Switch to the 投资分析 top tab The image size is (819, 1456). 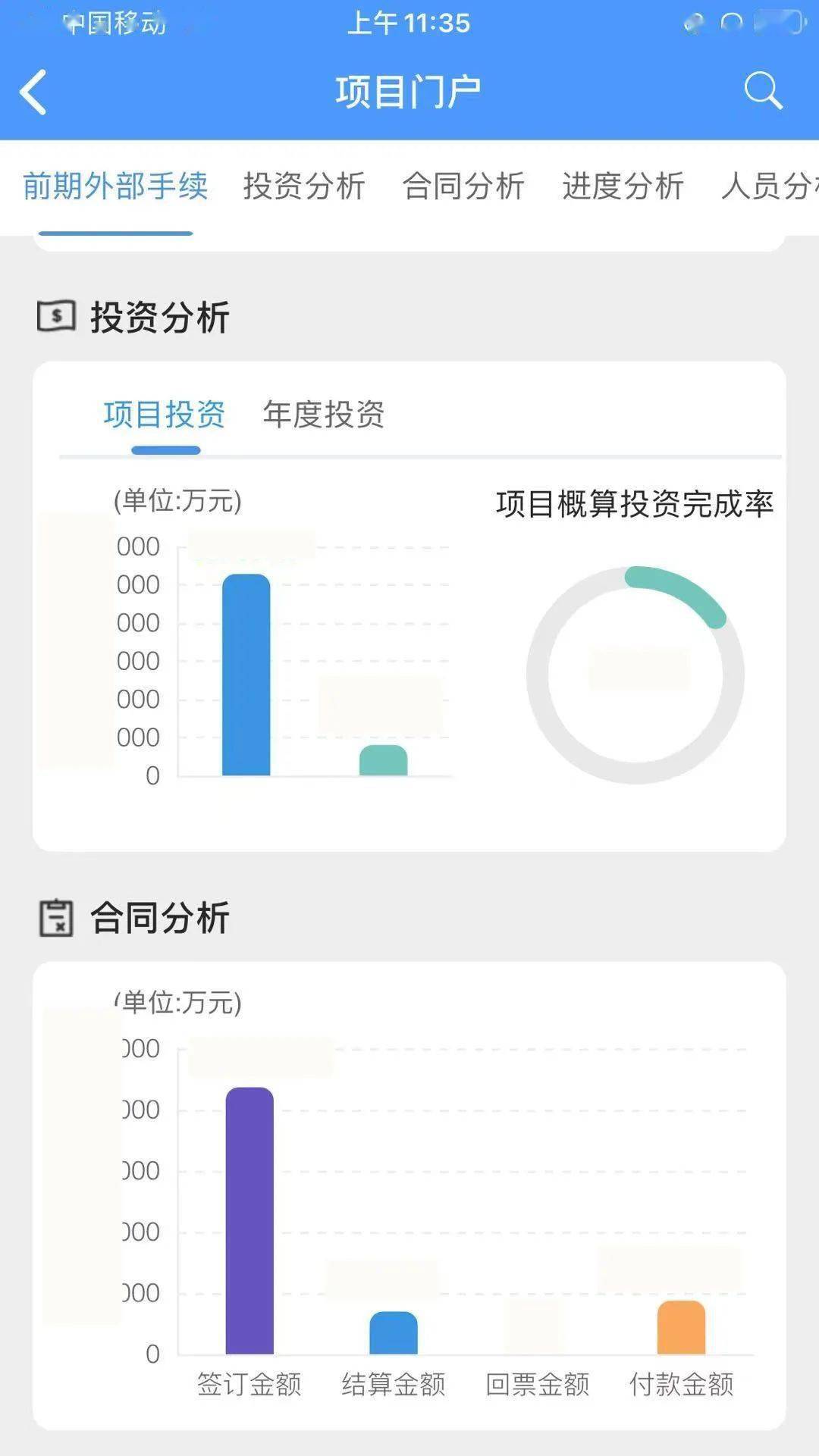304,186
